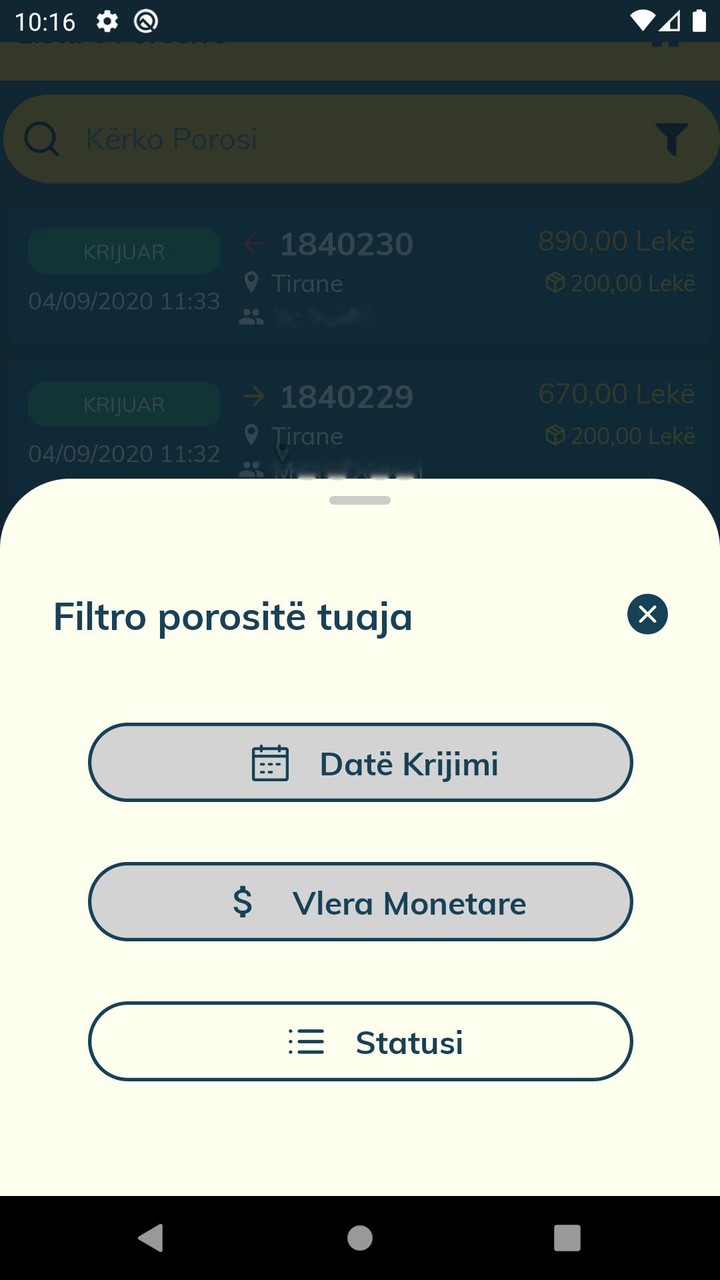720x1280 pixels.
Task: Open the filter funnel icon
Action: pos(673,138)
